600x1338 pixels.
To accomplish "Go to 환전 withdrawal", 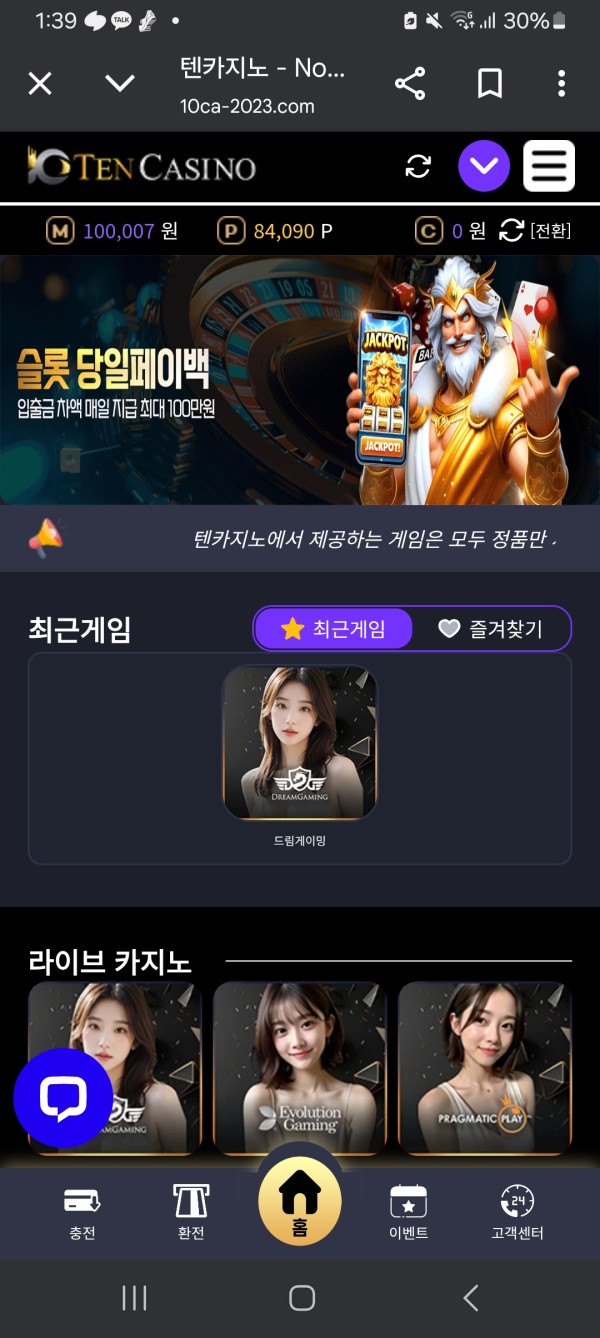I will click(x=191, y=1213).
